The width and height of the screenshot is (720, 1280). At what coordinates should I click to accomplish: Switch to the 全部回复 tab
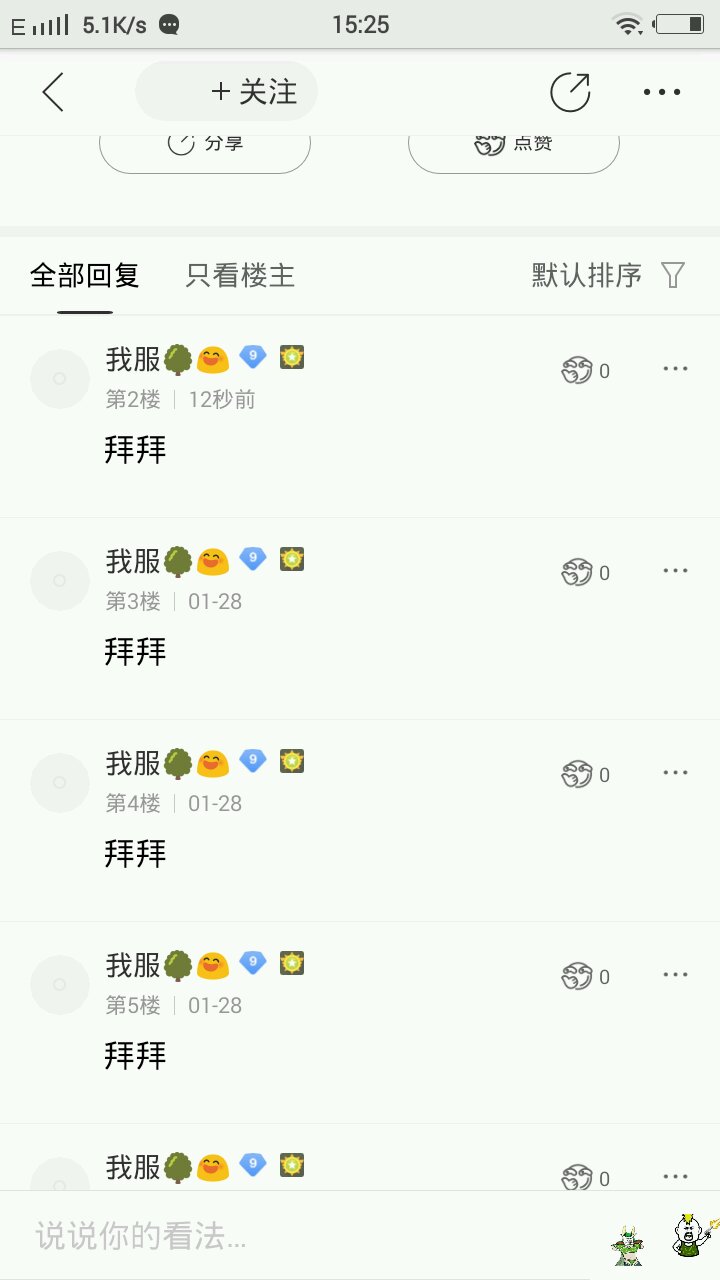tap(85, 275)
